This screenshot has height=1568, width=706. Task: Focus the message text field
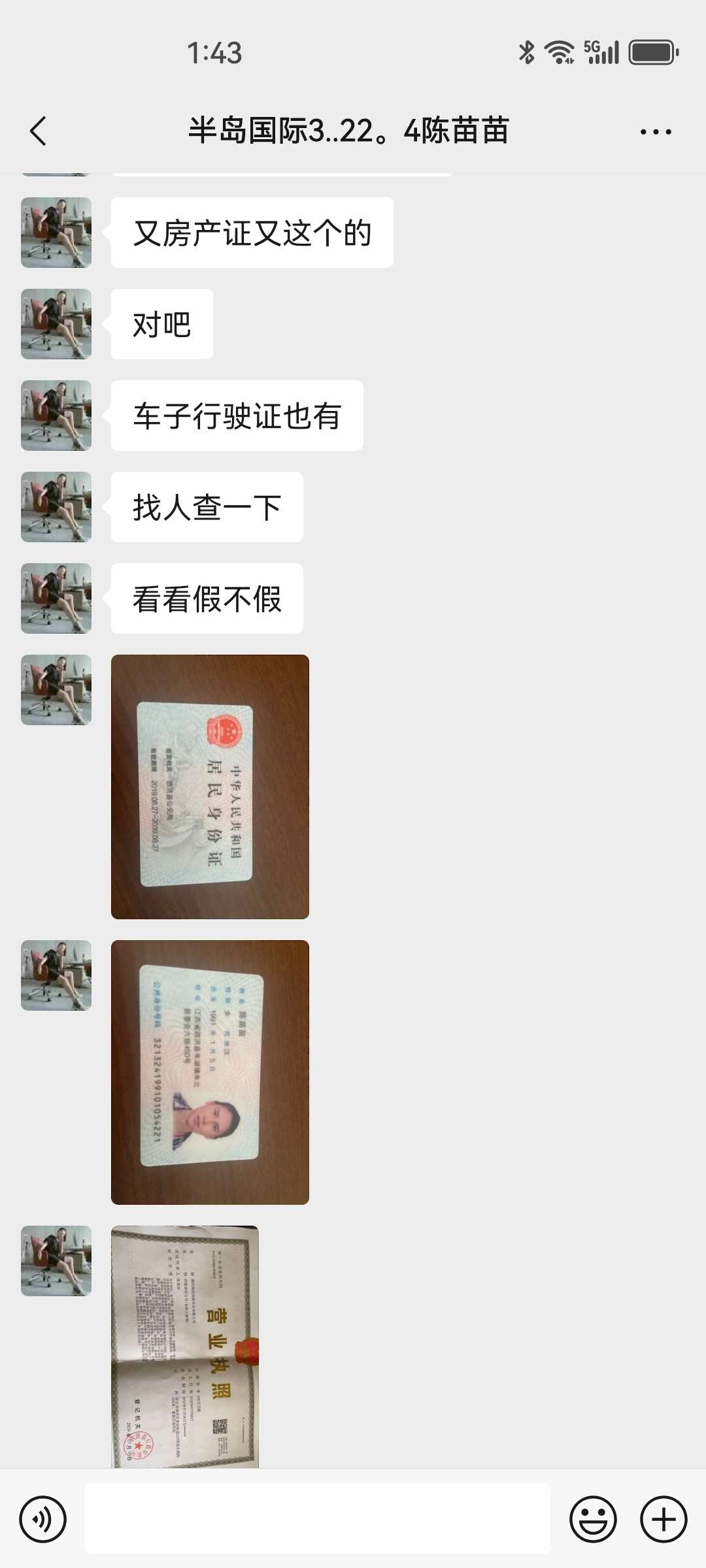coord(317,1518)
